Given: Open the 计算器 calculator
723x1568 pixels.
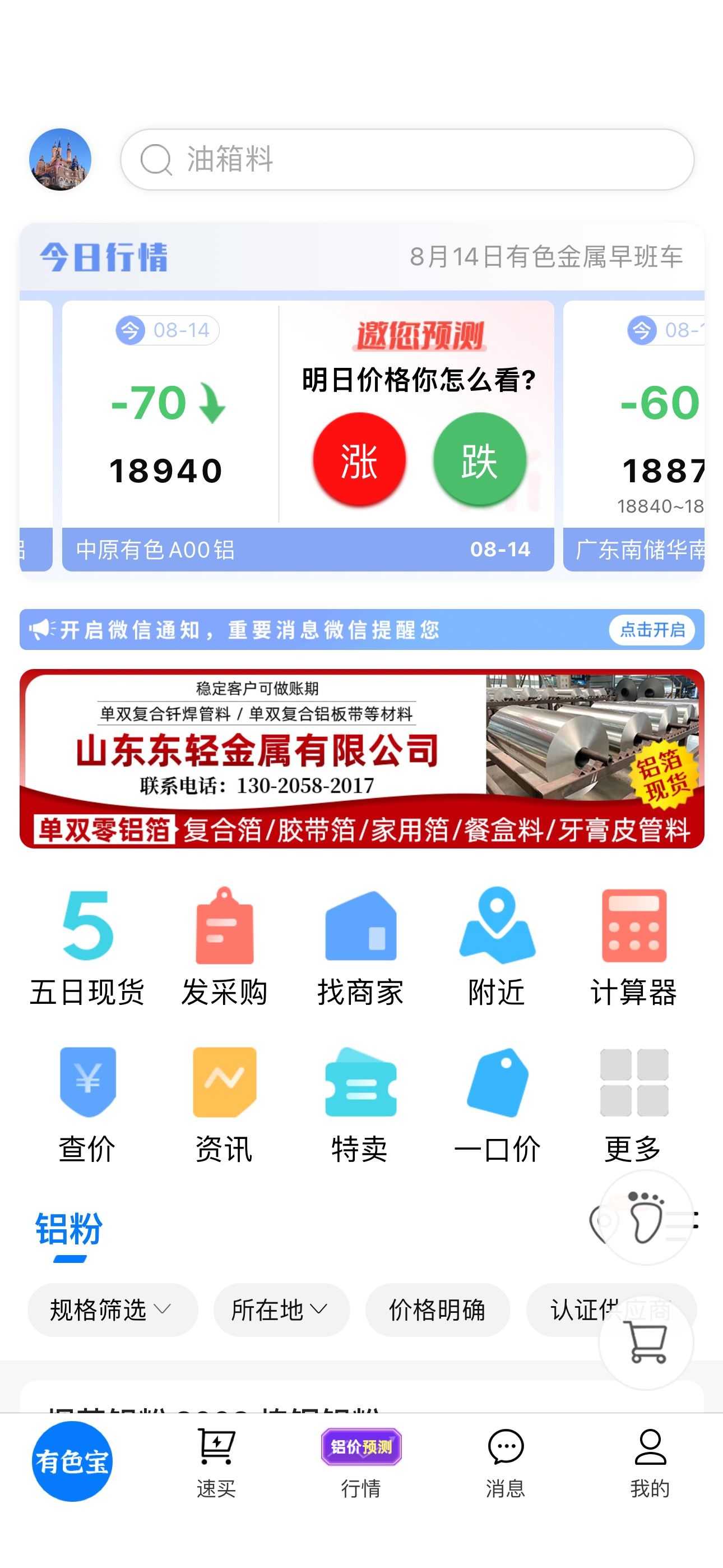Looking at the screenshot, I should point(633,947).
